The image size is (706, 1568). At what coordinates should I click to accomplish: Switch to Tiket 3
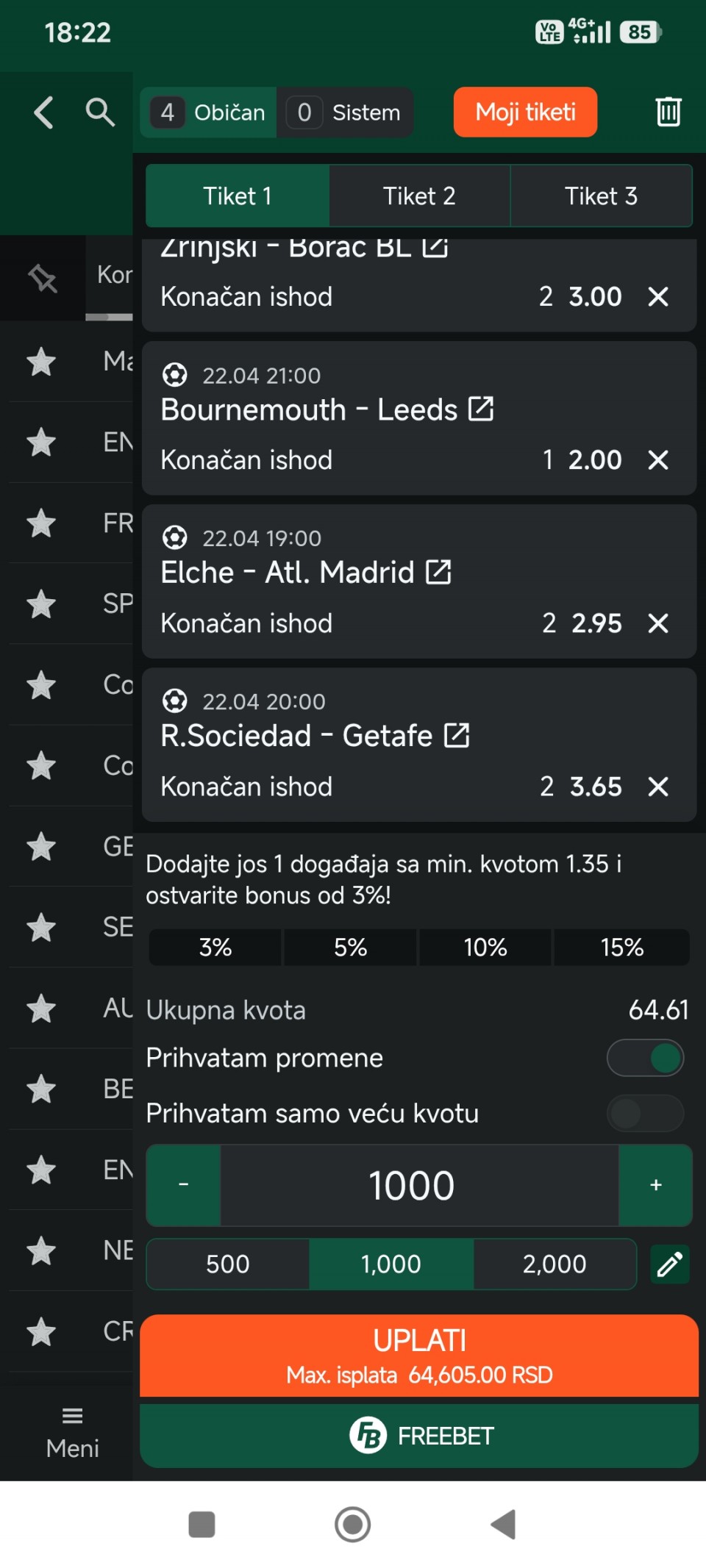click(601, 196)
